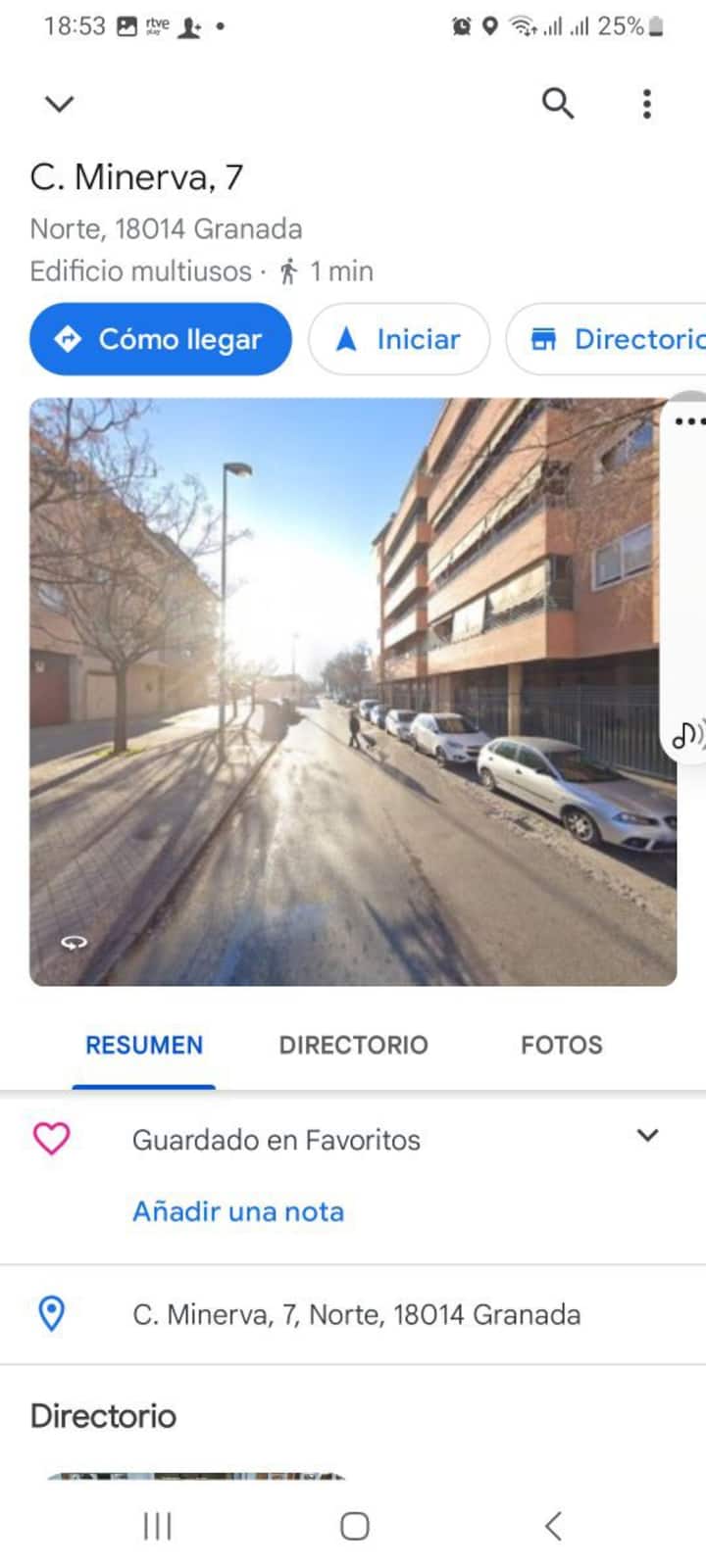Image resolution: width=706 pixels, height=1568 pixels.
Task: Tap the Cómo llegar button
Action: pyautogui.click(x=161, y=339)
